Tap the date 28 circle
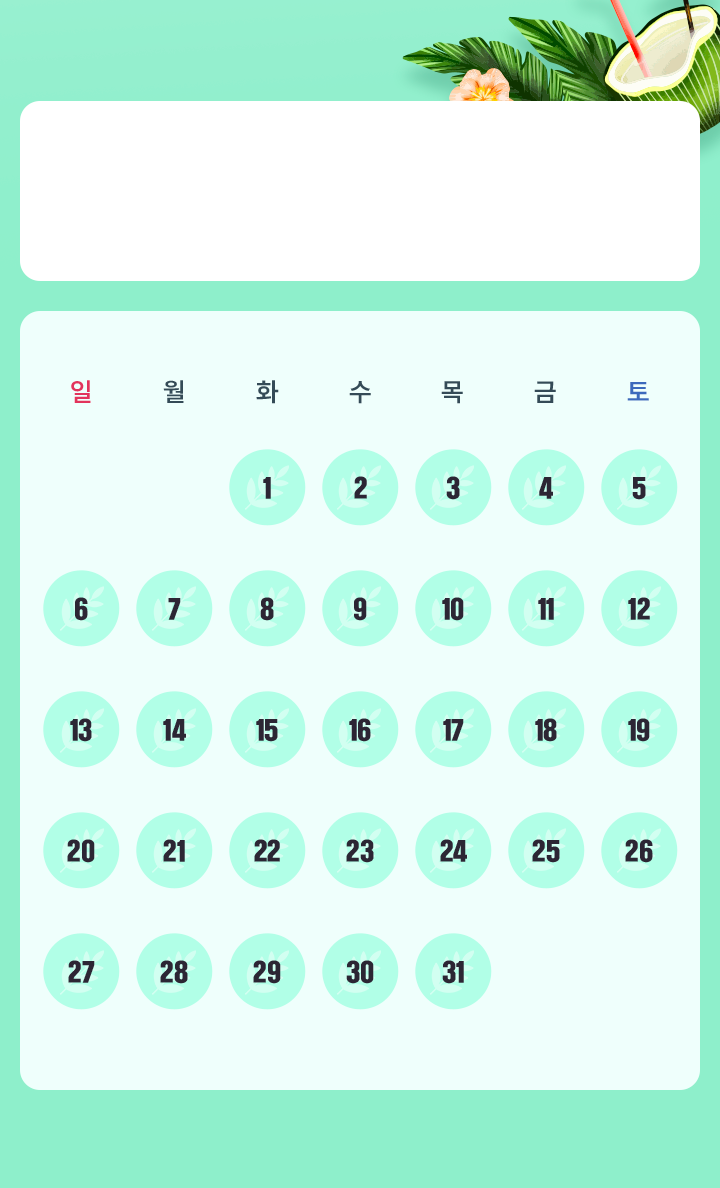The image size is (720, 1188). (174, 971)
